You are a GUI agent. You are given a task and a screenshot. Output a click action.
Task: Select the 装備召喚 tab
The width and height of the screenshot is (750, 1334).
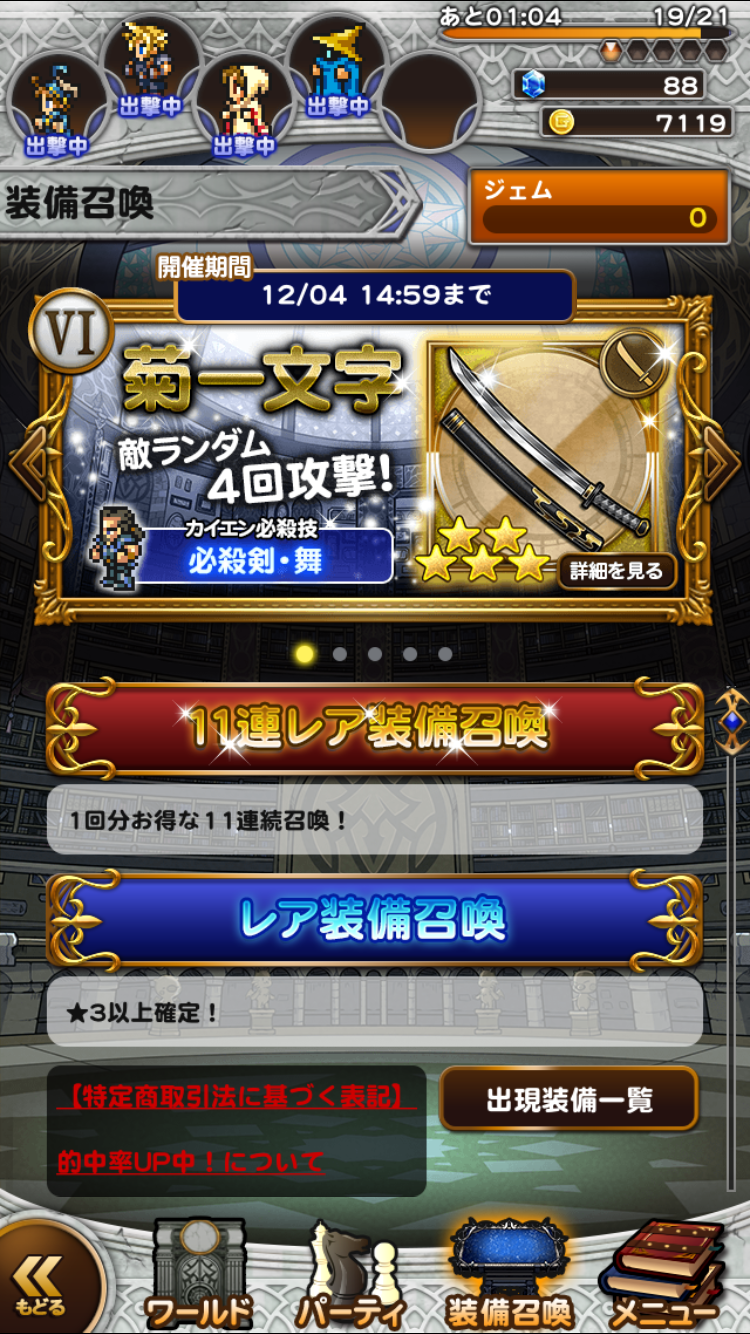[x=510, y=1275]
